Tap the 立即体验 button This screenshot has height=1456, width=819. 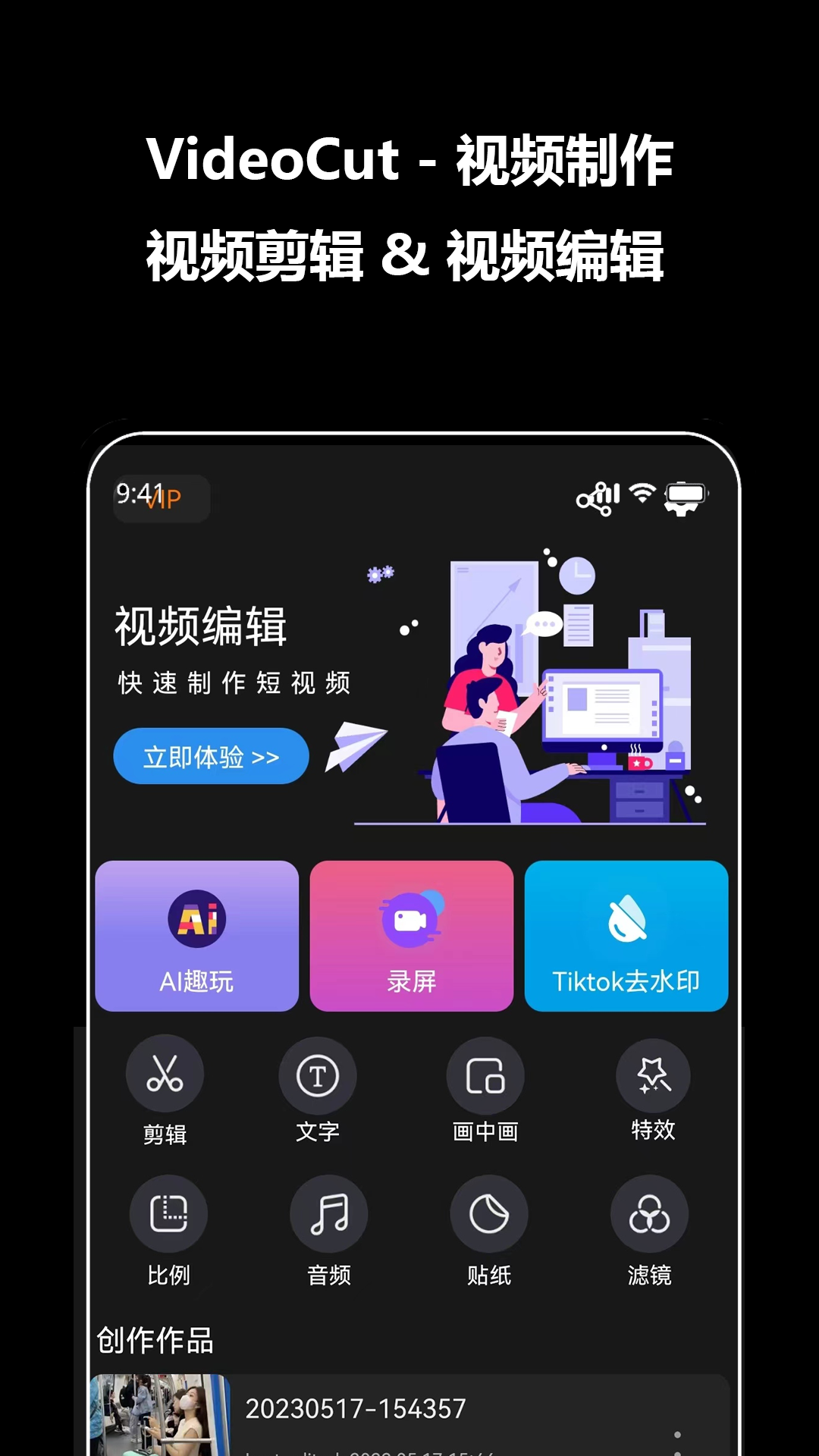pos(210,755)
